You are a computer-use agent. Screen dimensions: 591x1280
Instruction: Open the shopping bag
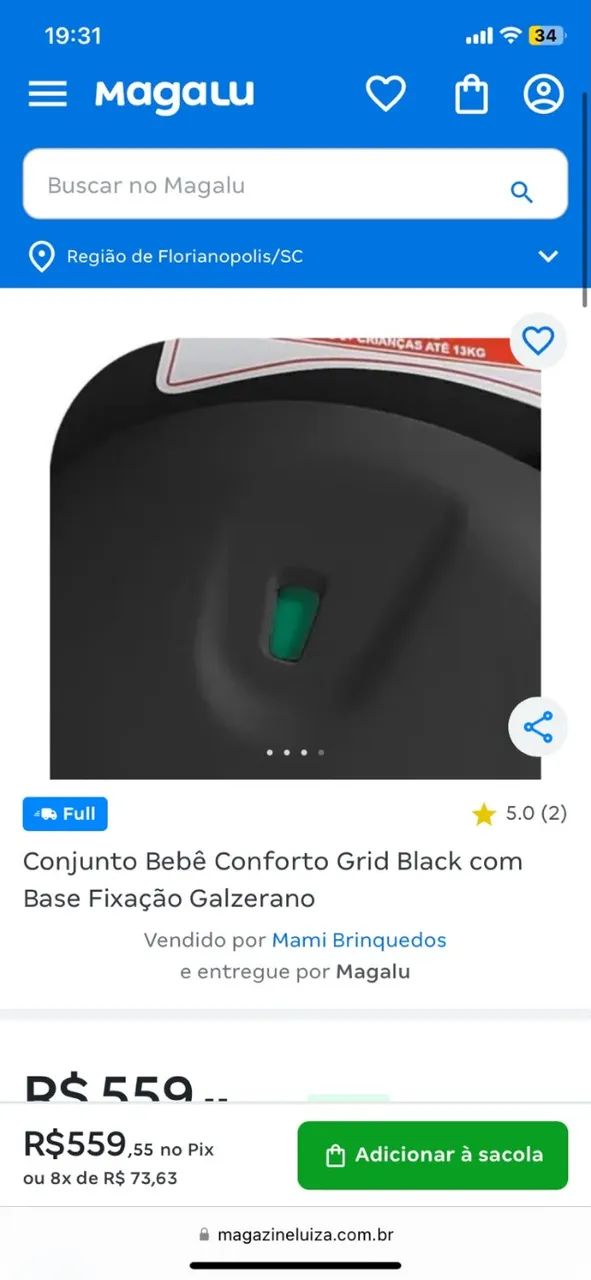pyautogui.click(x=471, y=94)
